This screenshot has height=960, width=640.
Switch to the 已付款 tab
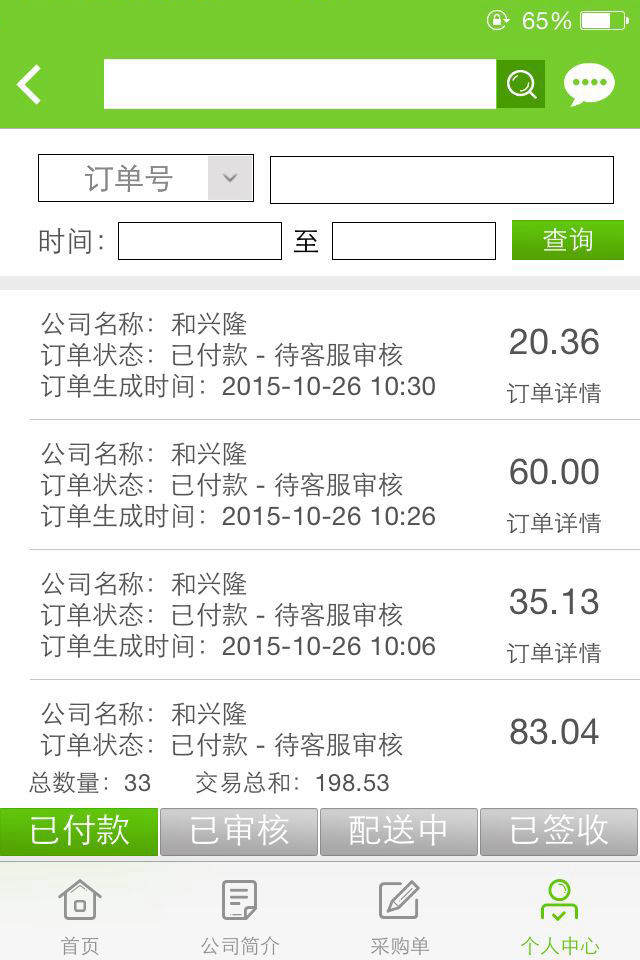79,831
